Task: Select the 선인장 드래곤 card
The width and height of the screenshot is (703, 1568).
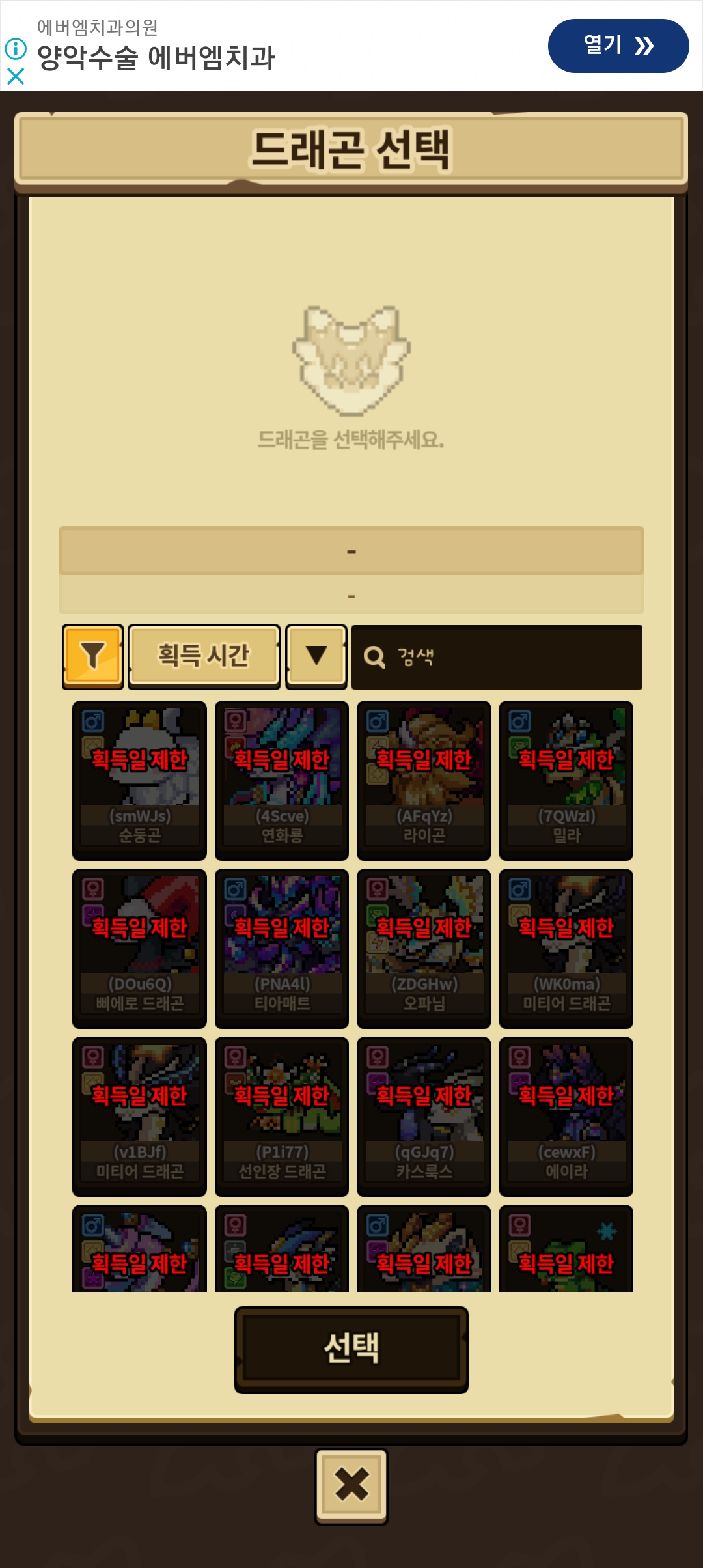Action: (x=282, y=1116)
